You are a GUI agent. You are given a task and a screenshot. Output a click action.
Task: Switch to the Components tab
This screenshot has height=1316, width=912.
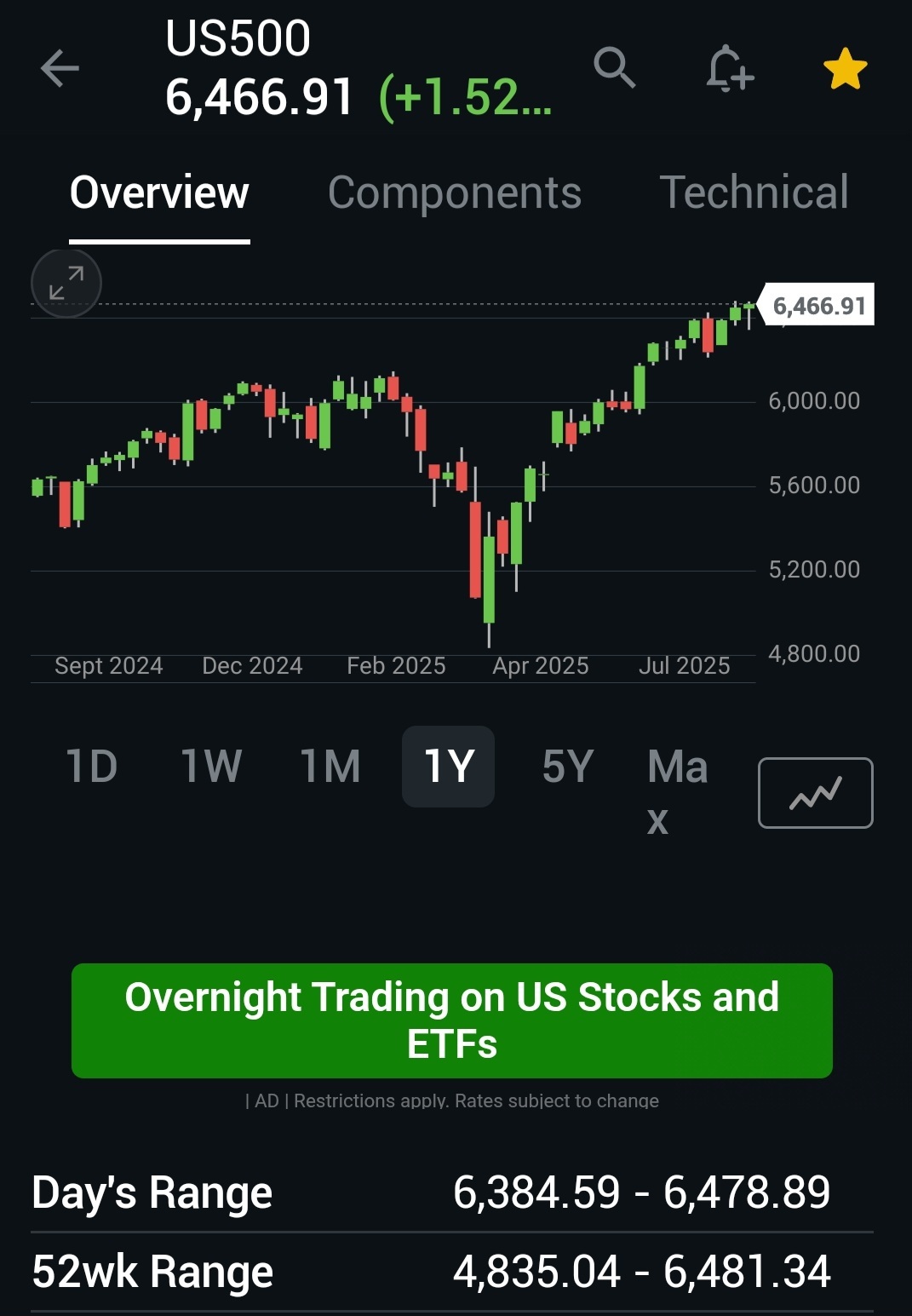pyautogui.click(x=455, y=193)
